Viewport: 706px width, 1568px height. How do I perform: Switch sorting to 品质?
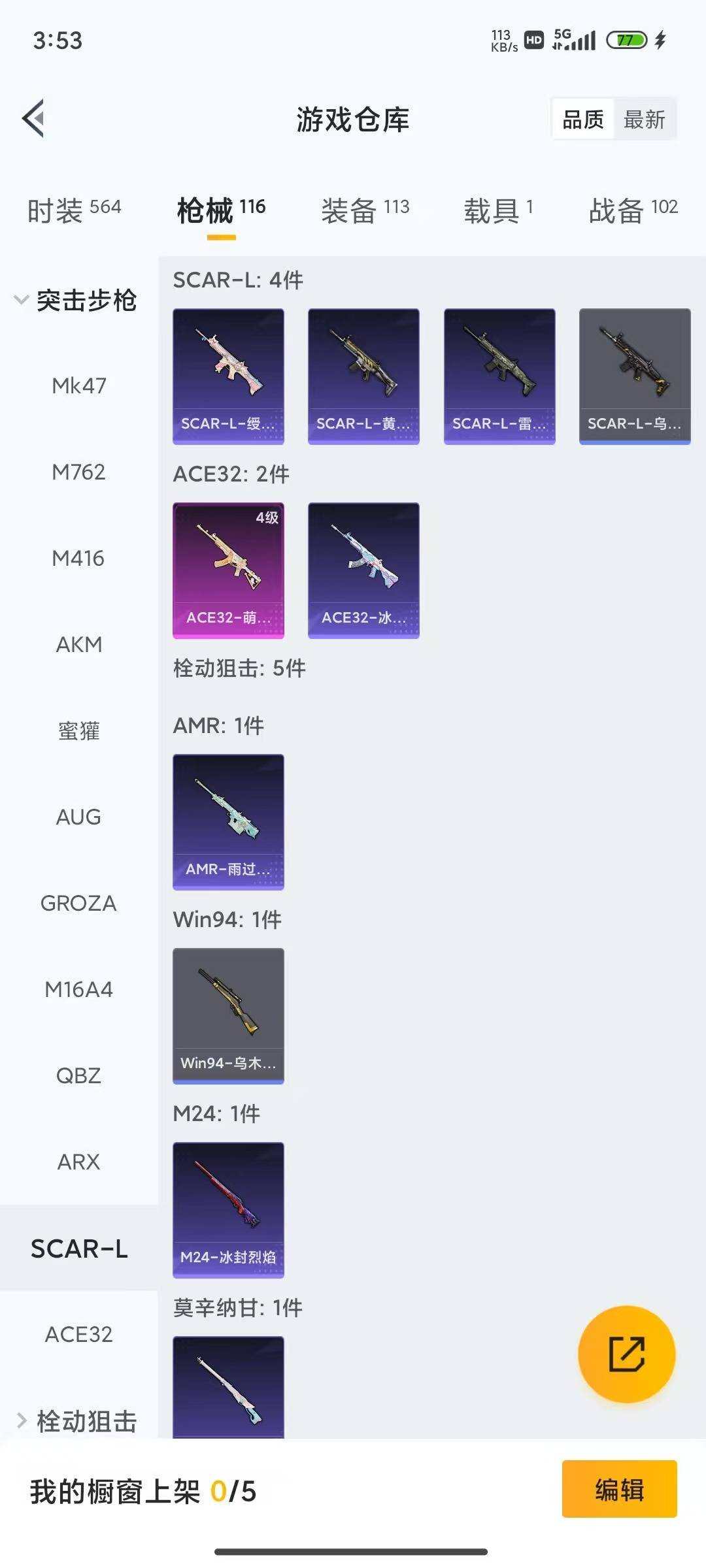pos(584,118)
